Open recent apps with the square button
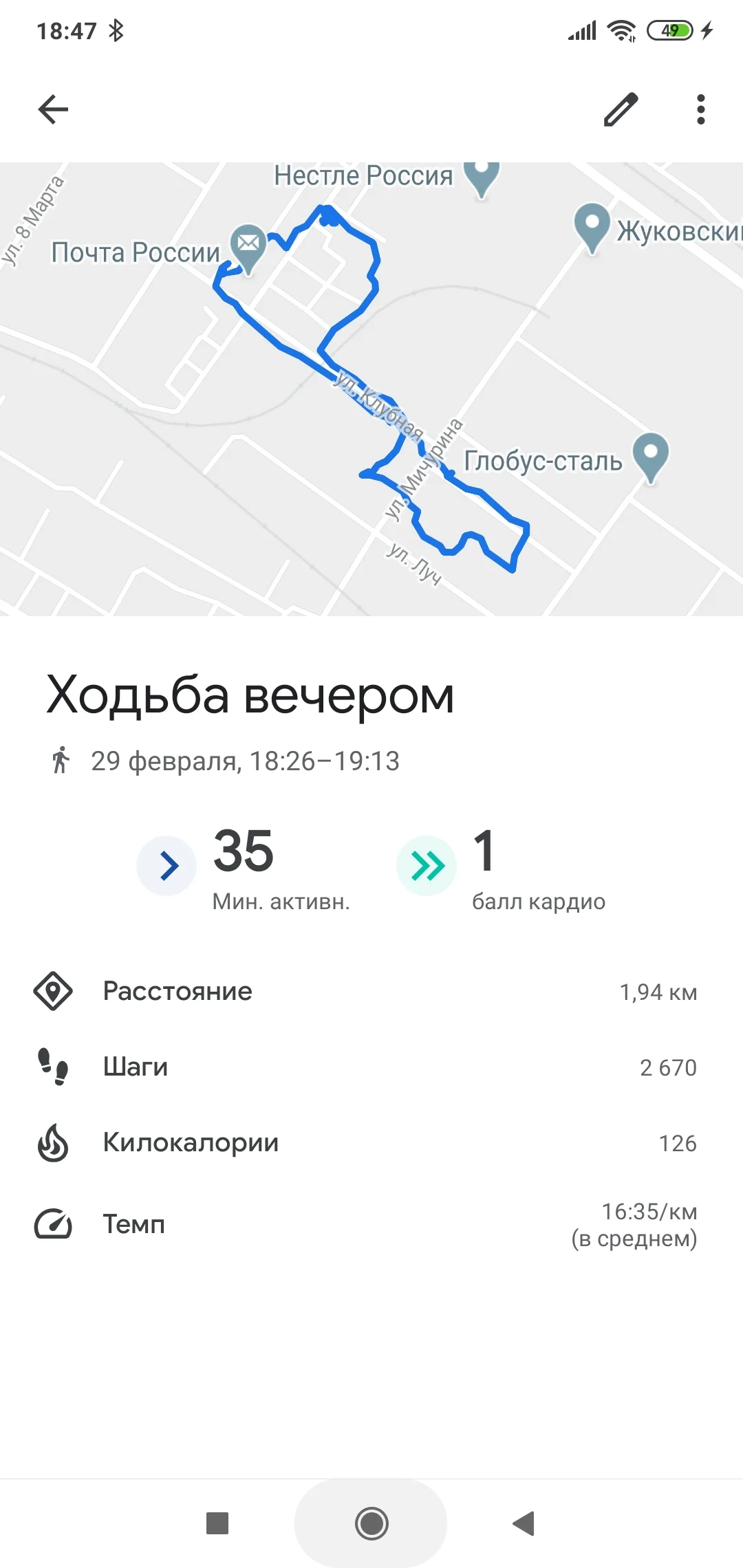Screen dimensions: 743x1568 (217, 1523)
